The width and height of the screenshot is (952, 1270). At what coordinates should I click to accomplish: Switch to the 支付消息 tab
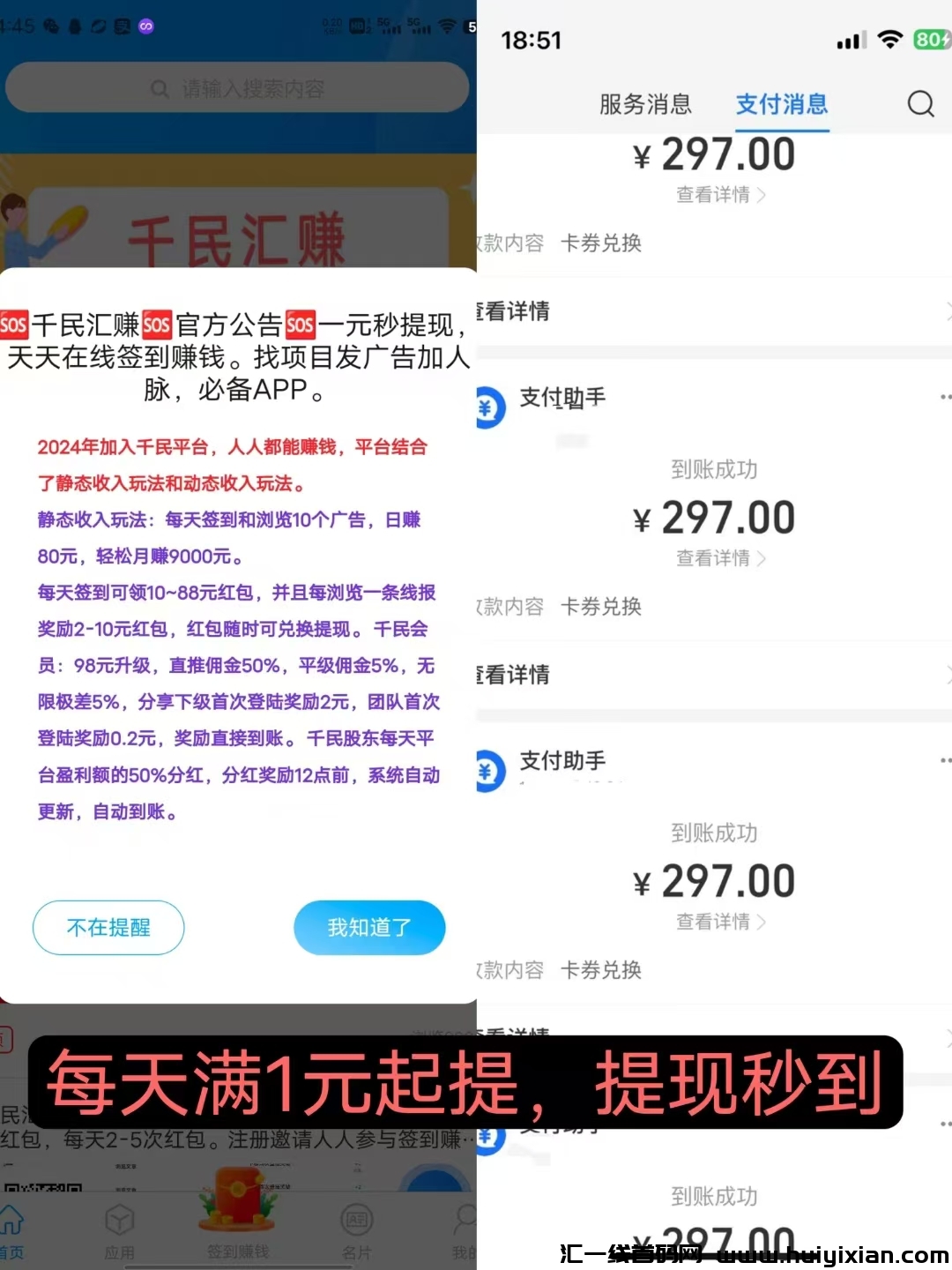781,105
